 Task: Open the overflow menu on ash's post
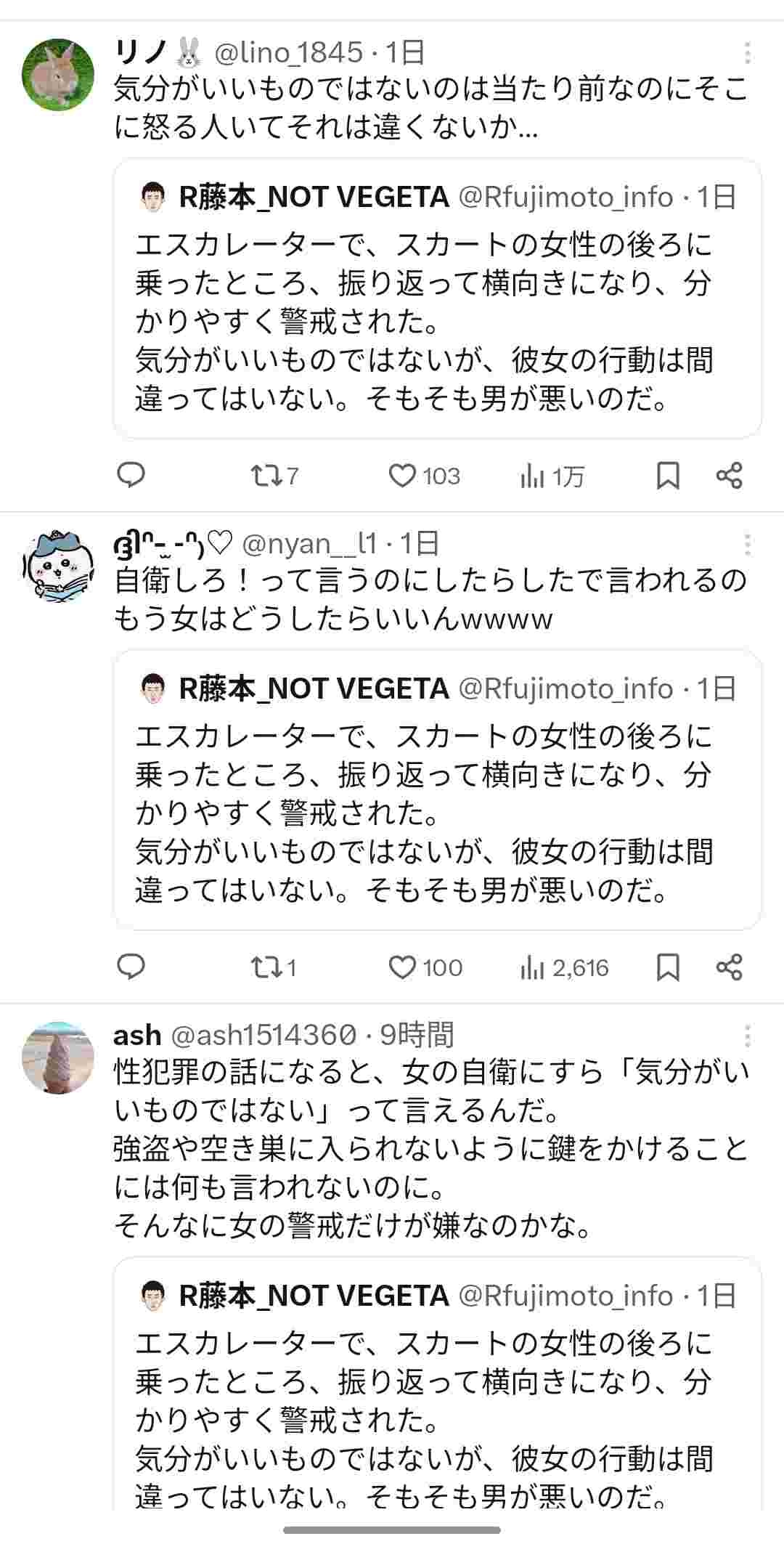[748, 1036]
